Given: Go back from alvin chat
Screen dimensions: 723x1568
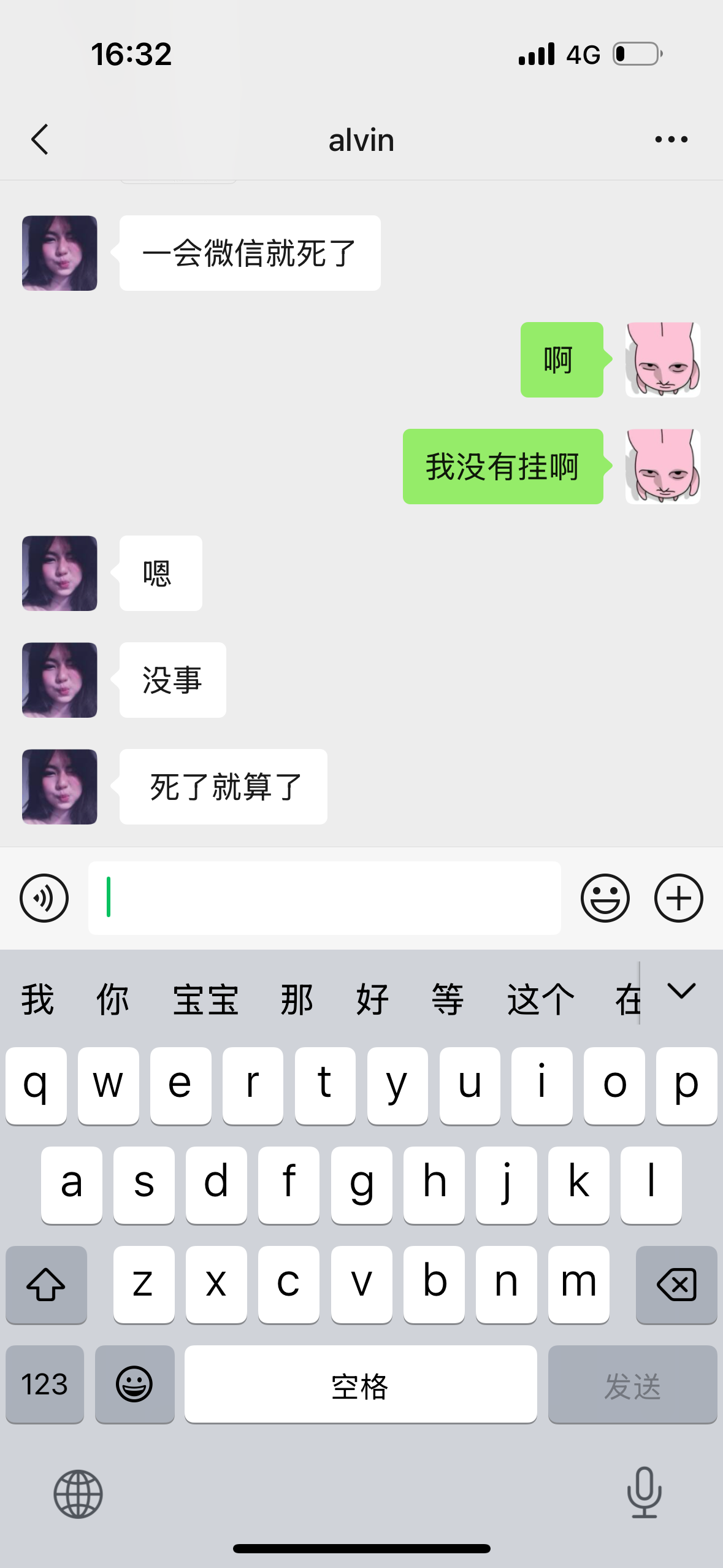Looking at the screenshot, I should tap(40, 140).
